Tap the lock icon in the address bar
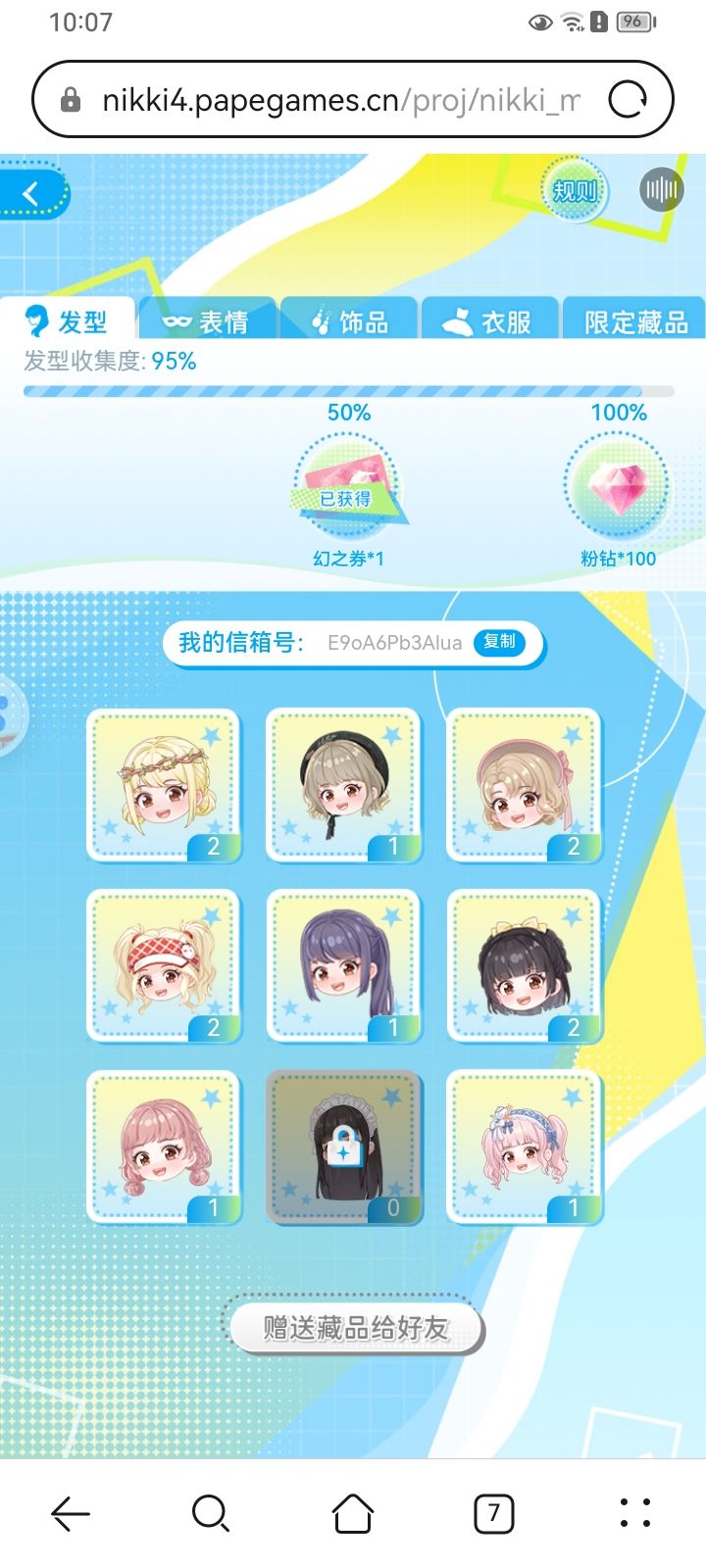The height and width of the screenshot is (1568, 706). point(70,98)
